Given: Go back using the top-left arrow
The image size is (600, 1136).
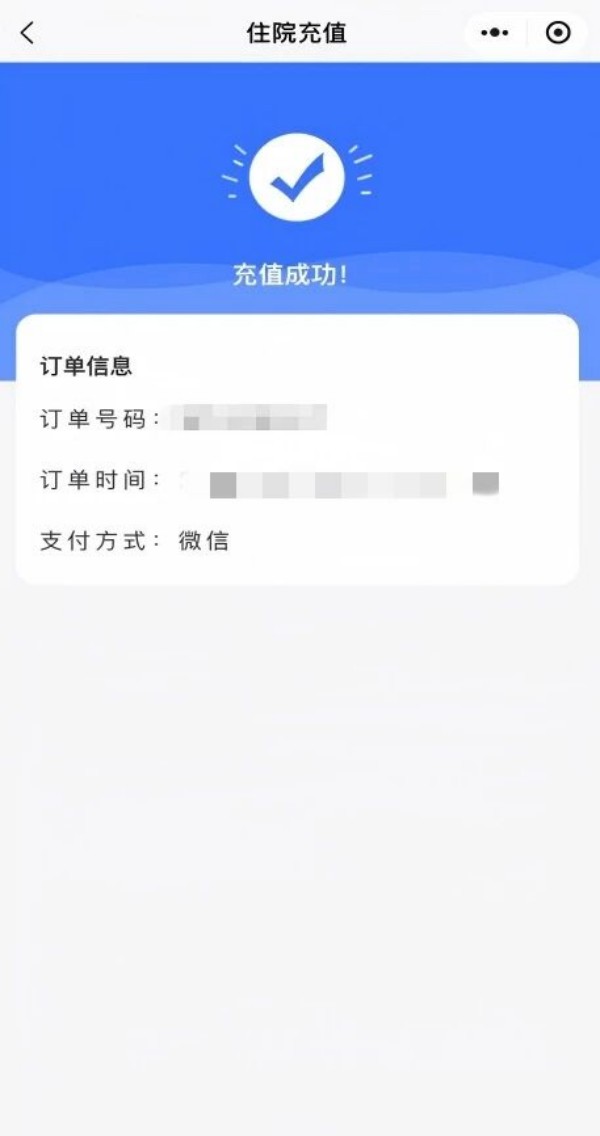Looking at the screenshot, I should point(27,33).
